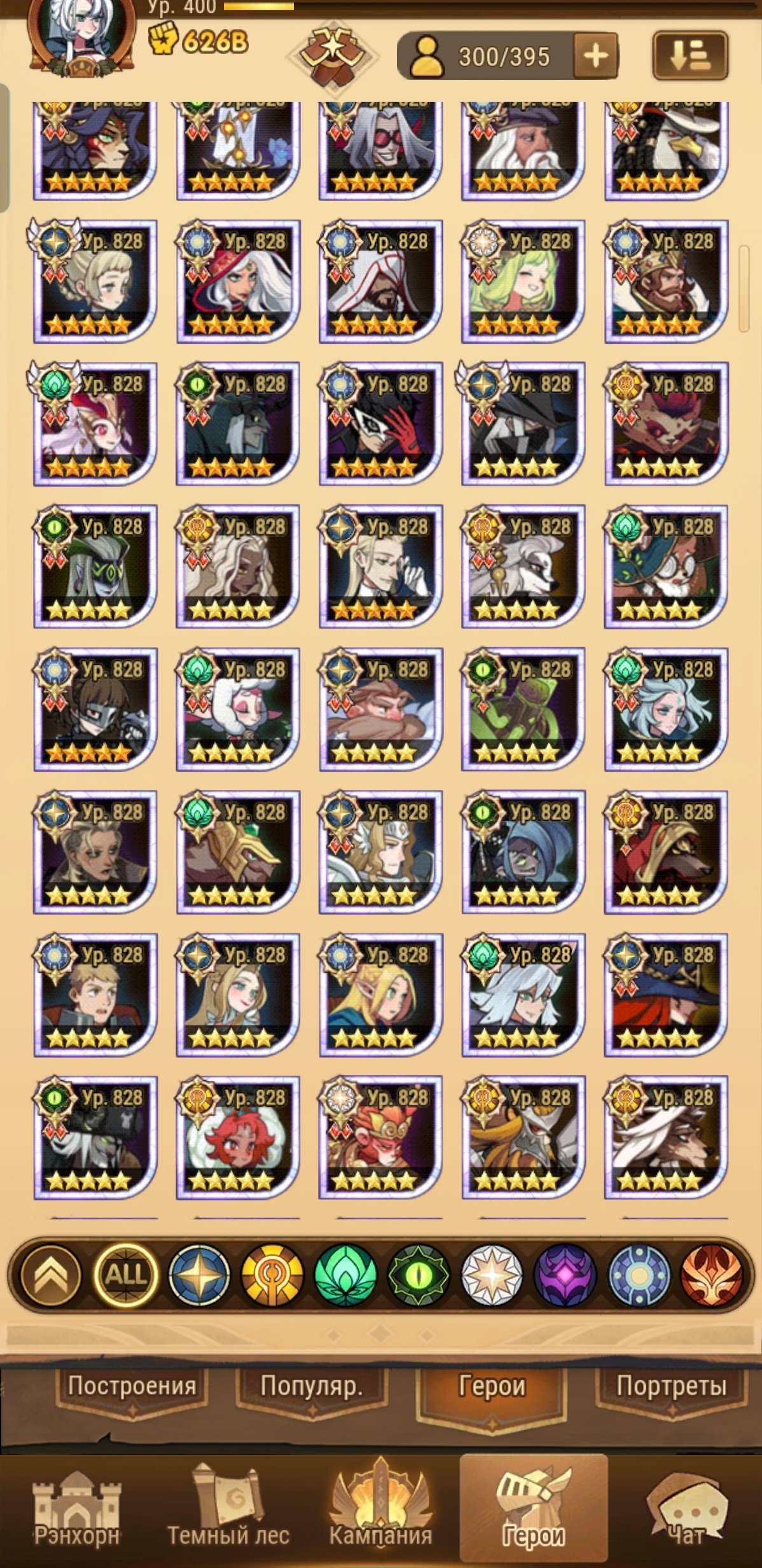Tap the player avatar portrait
This screenshot has width=762, height=1568.
81,35
